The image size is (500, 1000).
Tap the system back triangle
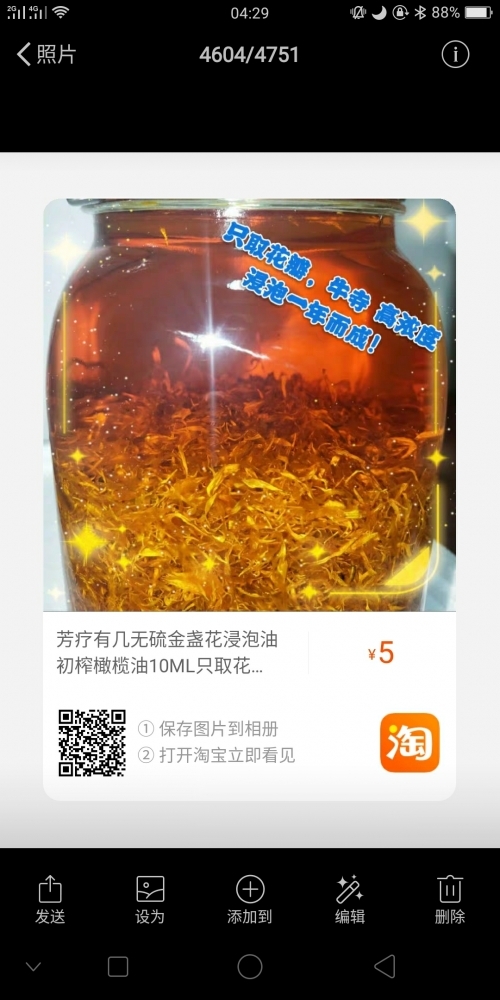pos(385,967)
